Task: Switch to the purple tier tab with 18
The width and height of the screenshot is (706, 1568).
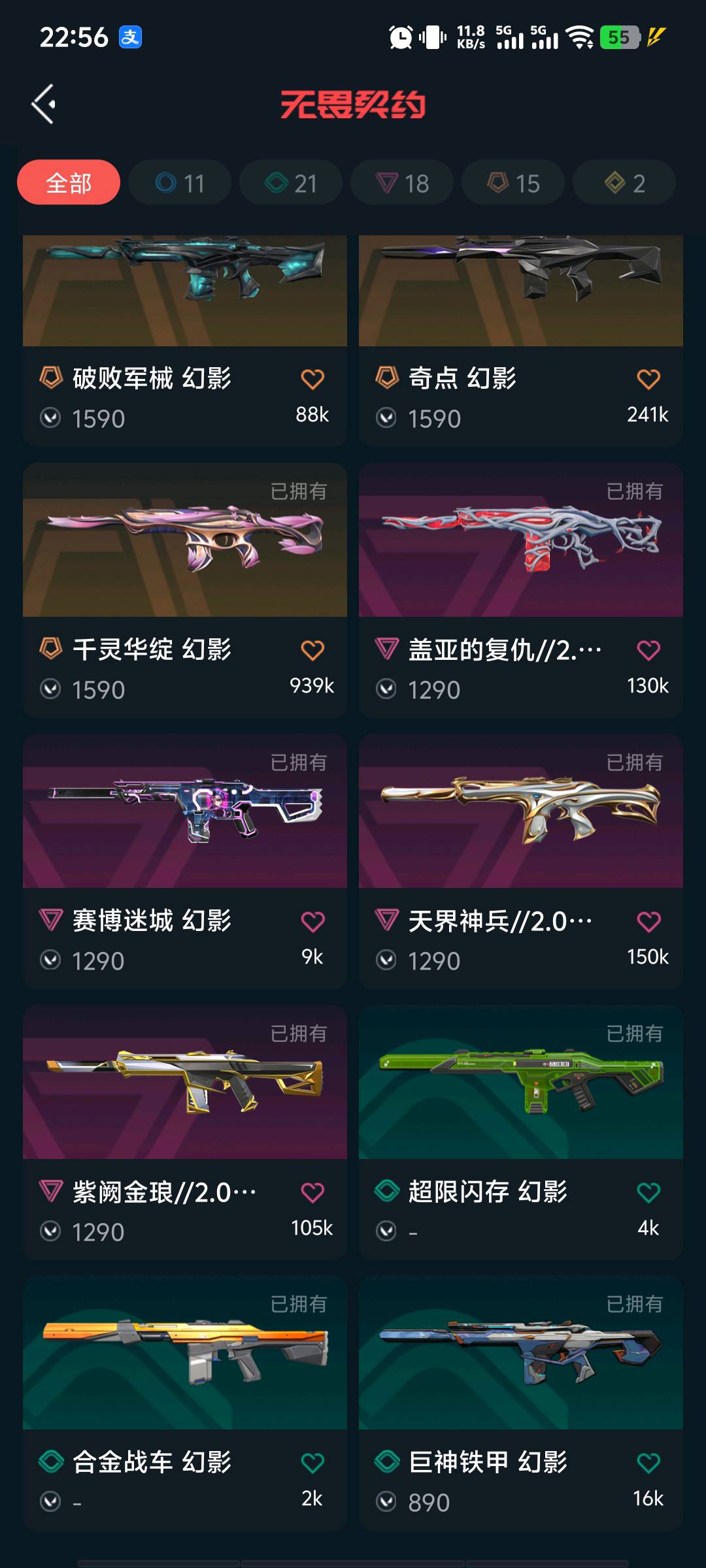Action: pyautogui.click(x=402, y=183)
